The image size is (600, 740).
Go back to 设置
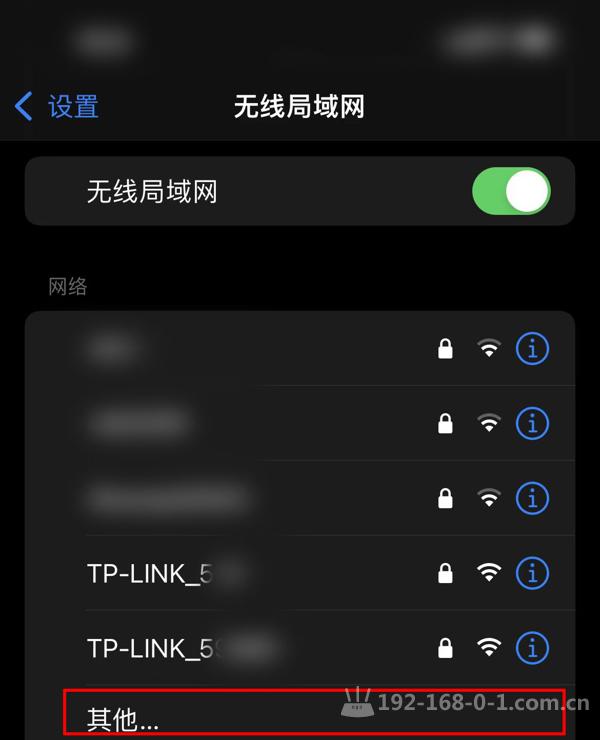(x=58, y=105)
